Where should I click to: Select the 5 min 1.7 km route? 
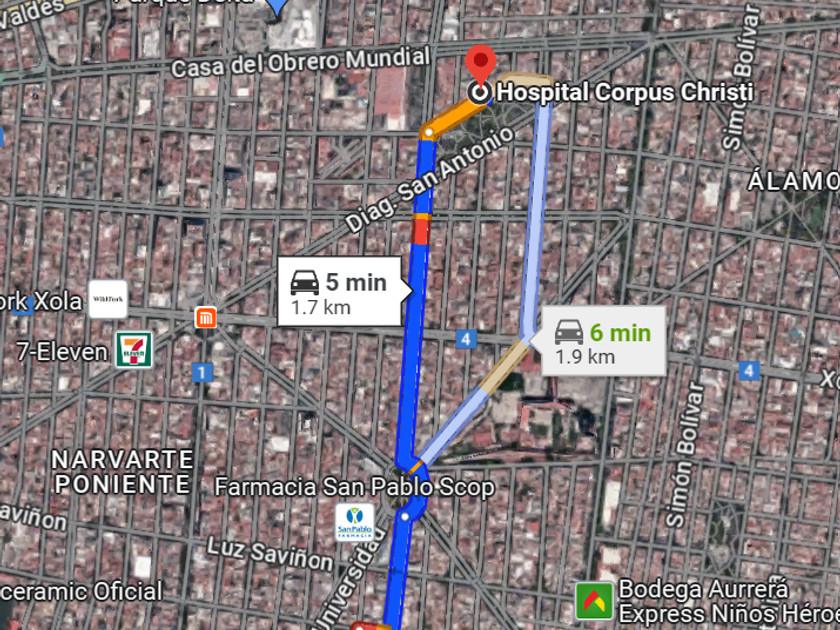340,292
